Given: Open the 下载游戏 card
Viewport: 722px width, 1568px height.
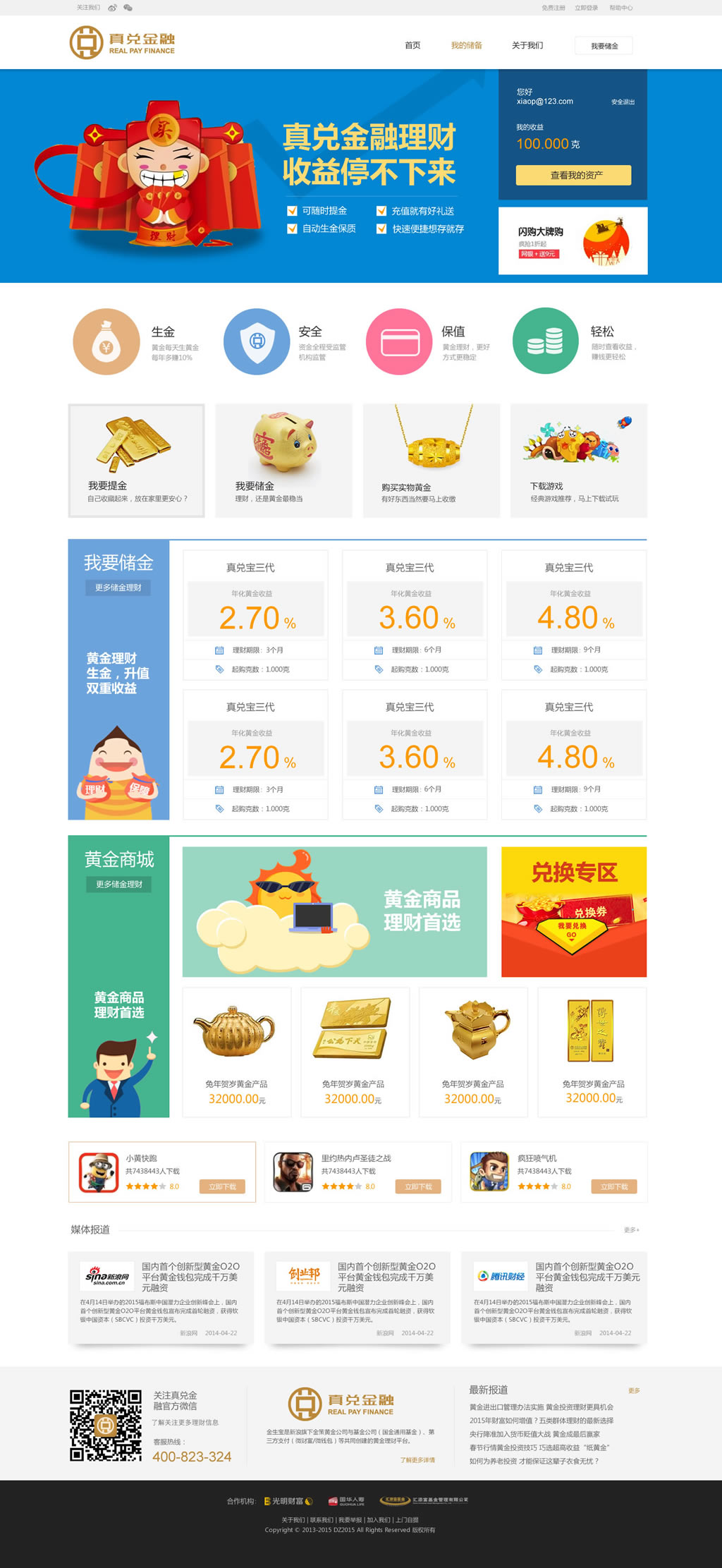Looking at the screenshot, I should pos(578,461).
